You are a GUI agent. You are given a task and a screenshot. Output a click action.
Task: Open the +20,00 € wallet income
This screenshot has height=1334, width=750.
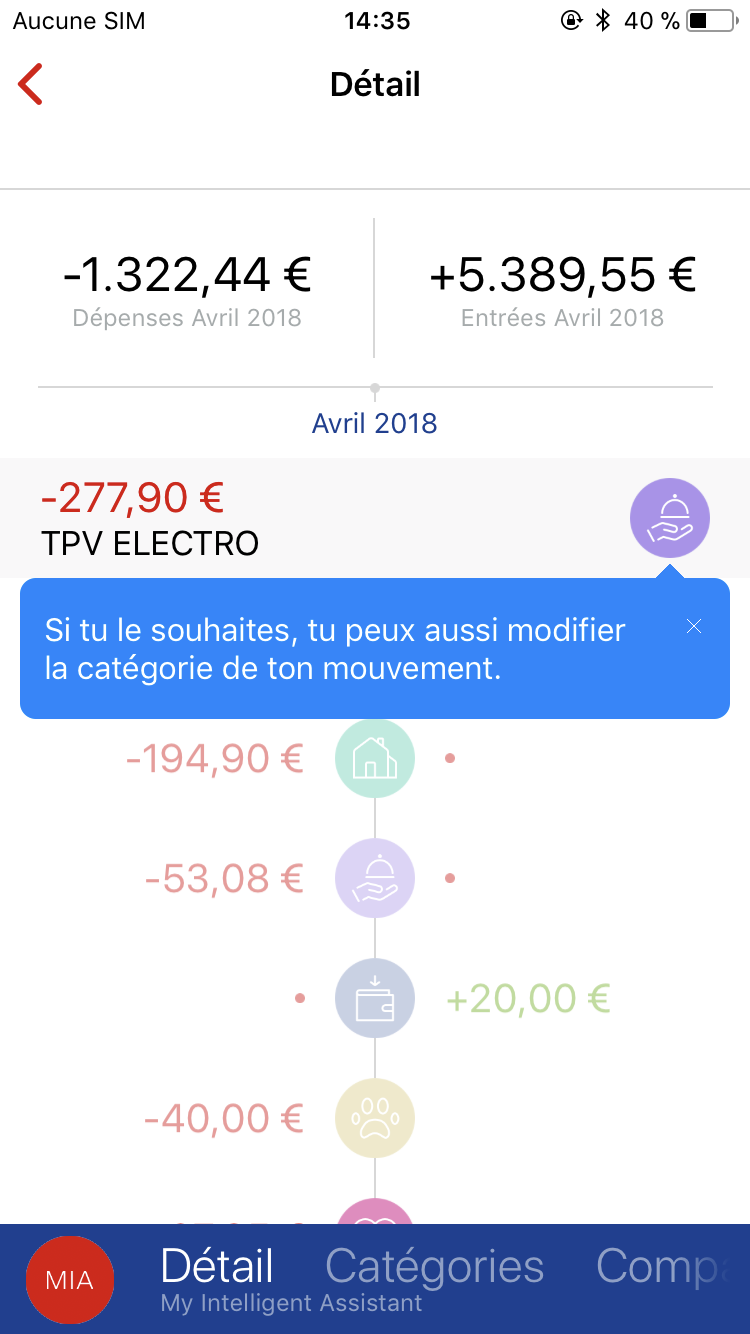[375, 998]
